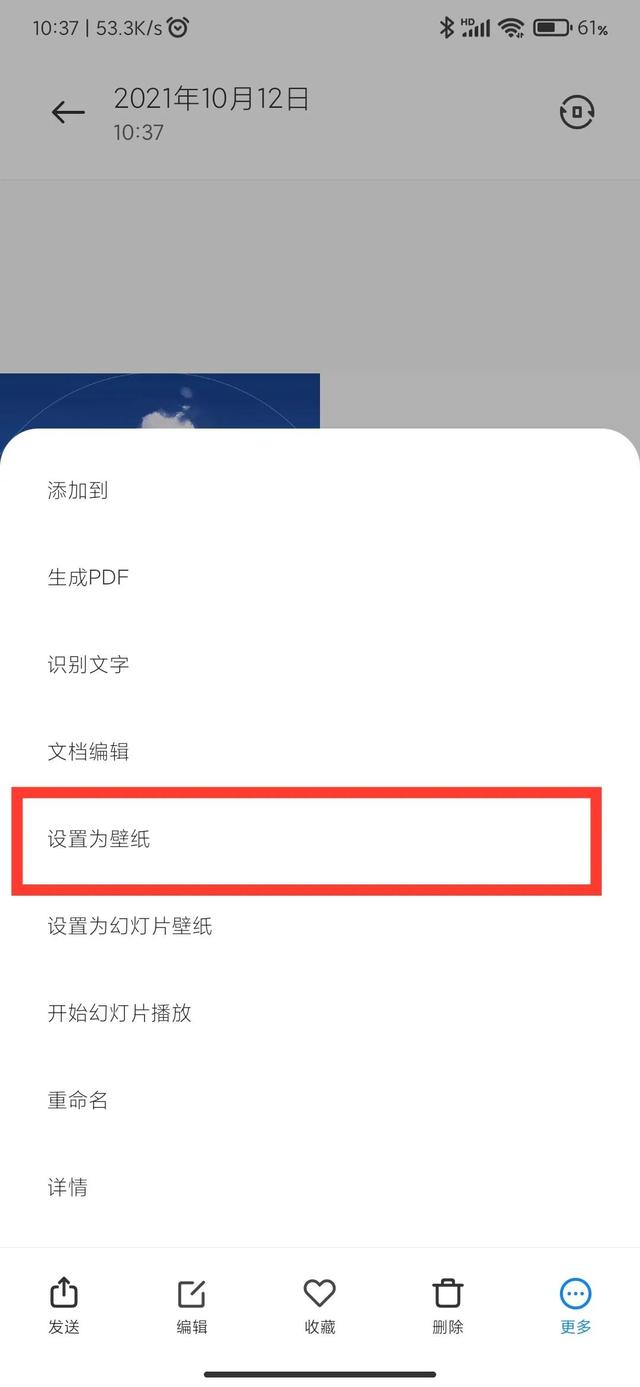Open the 编辑 edit tool
The image size is (640, 1387).
pos(192,1305)
